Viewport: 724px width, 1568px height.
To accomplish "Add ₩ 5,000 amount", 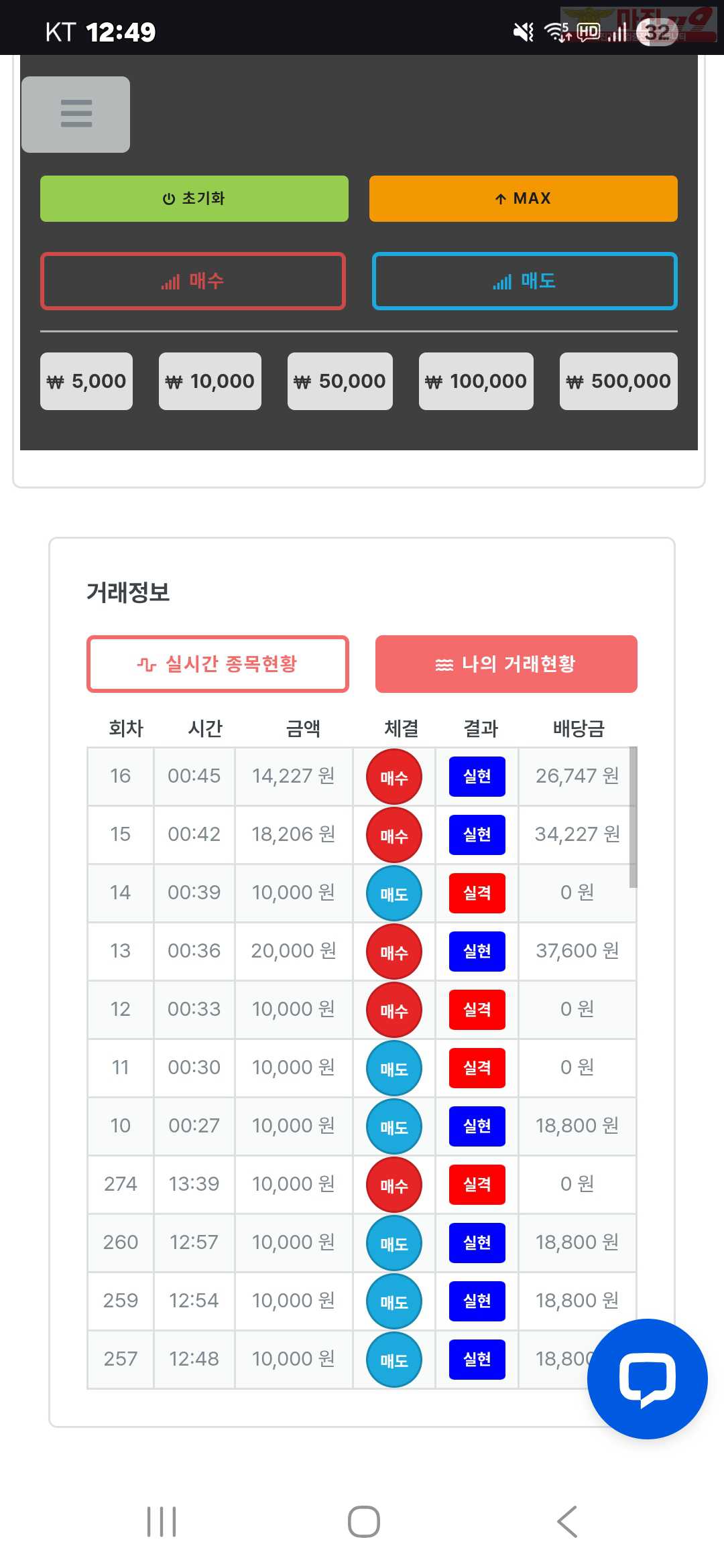I will pos(86,381).
